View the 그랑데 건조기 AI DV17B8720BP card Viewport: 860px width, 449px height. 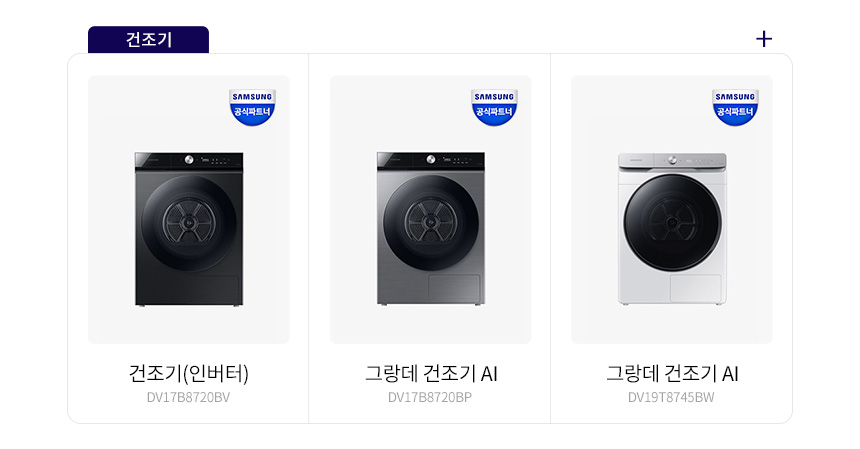pyautogui.click(x=430, y=240)
